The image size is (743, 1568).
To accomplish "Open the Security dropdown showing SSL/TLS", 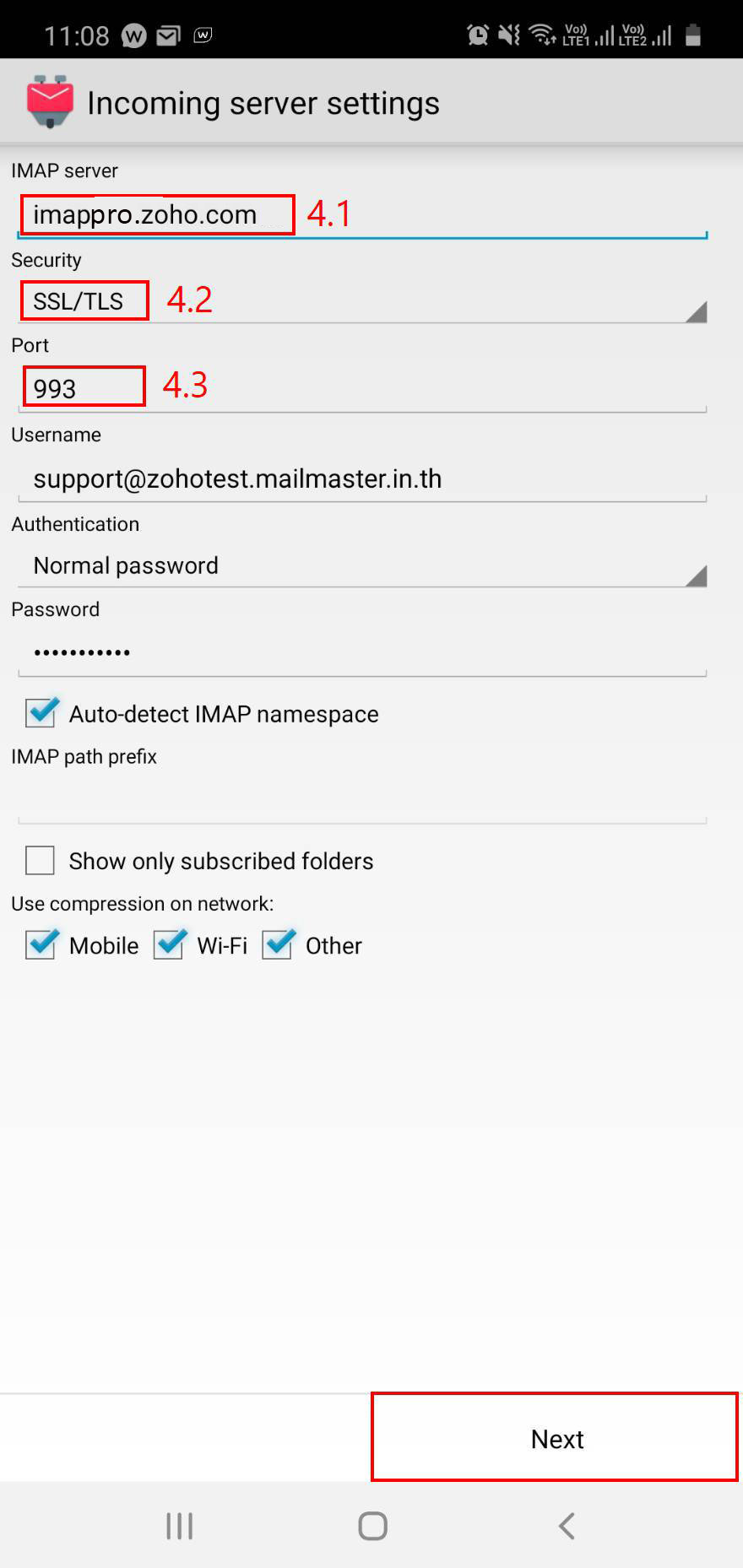I will coord(363,302).
